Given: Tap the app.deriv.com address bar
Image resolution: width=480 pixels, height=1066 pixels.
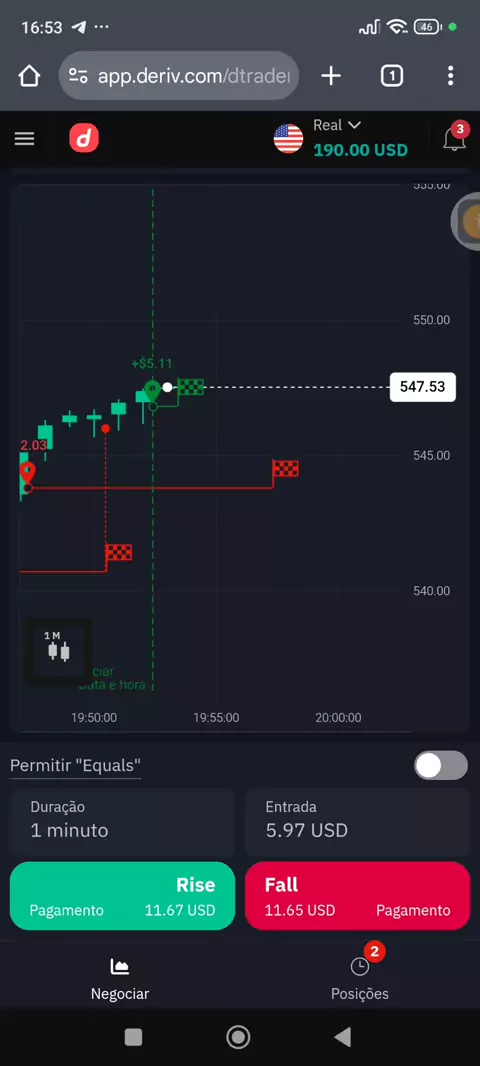Looking at the screenshot, I should click(179, 75).
